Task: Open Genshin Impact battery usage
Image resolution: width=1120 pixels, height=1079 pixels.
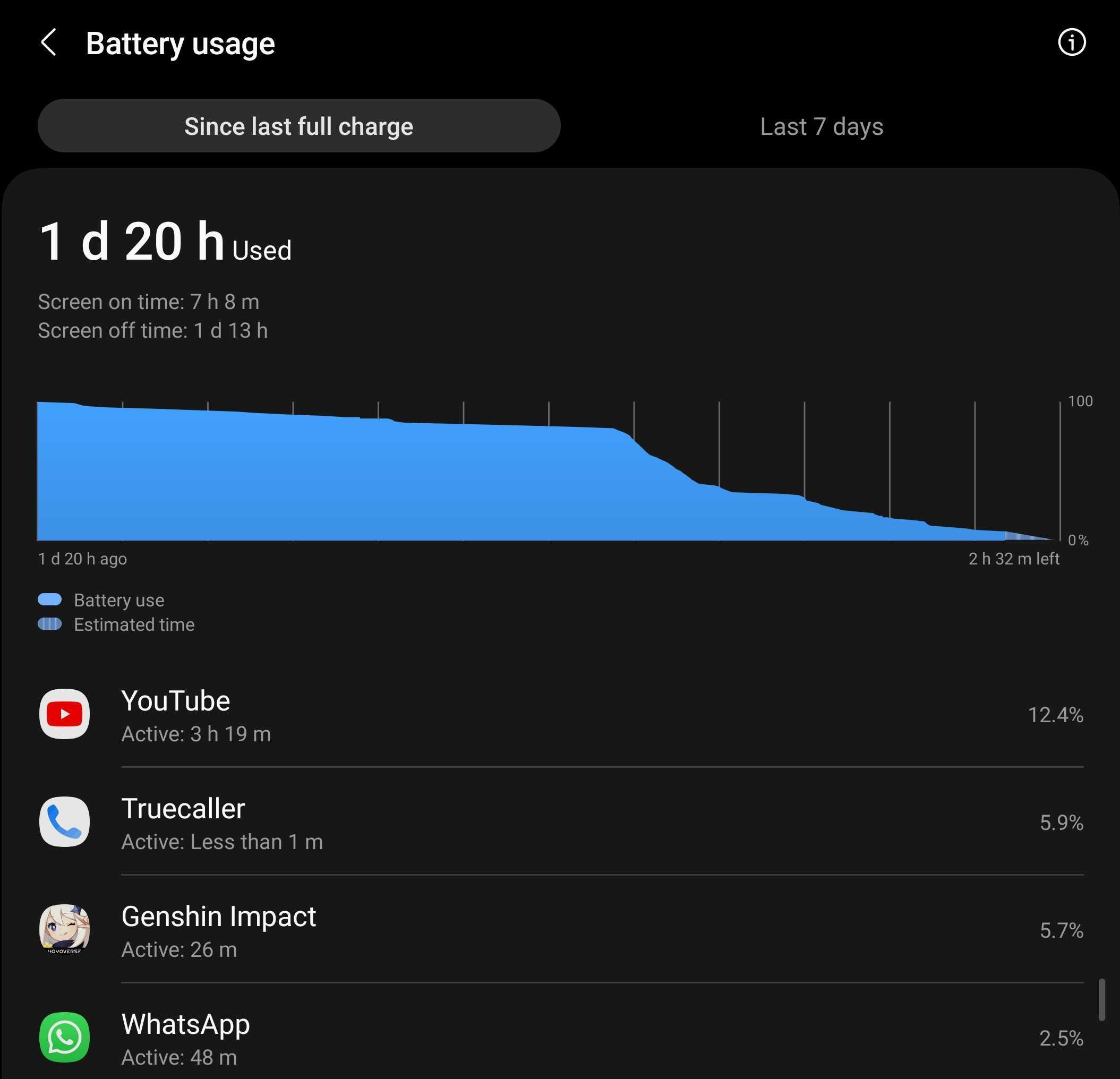Action: 560,930
